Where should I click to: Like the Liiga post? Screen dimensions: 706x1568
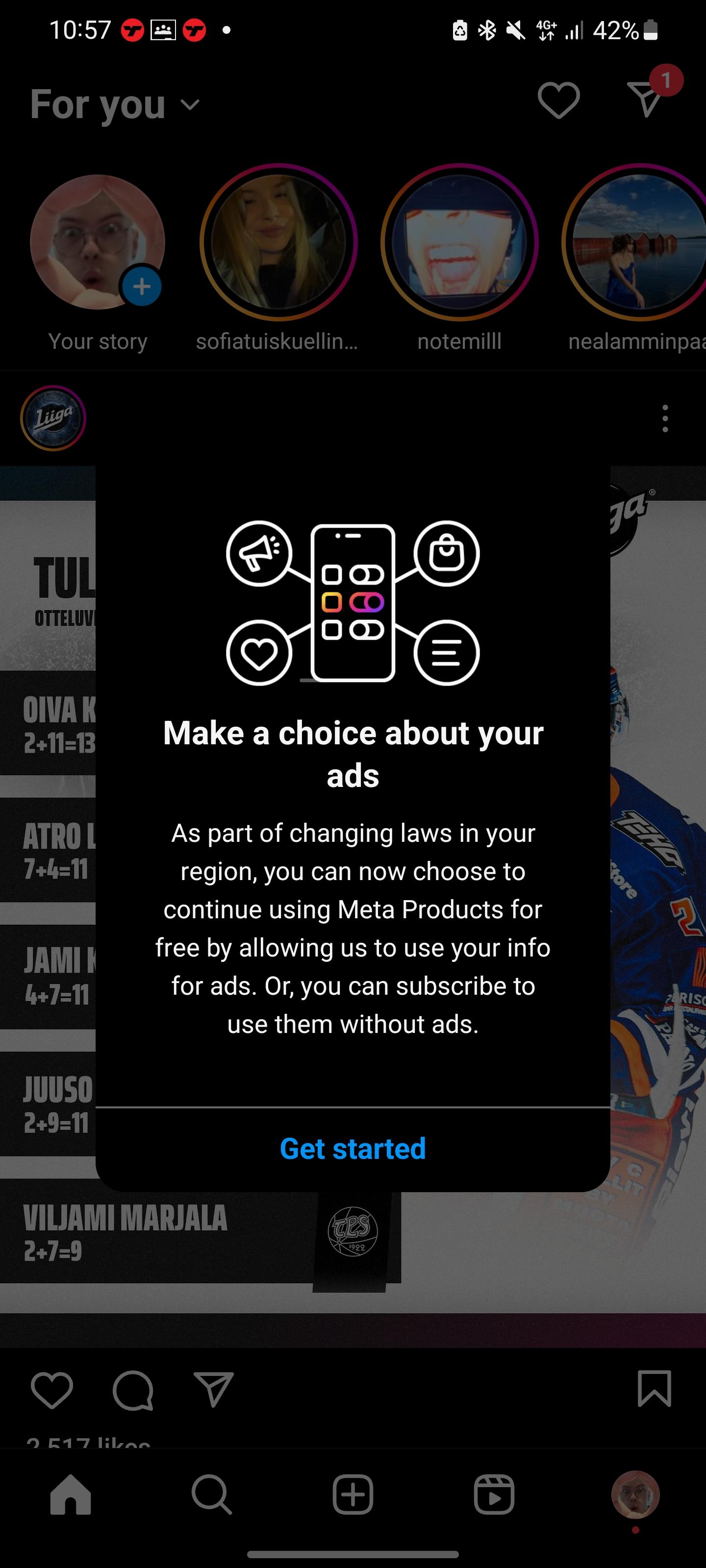[x=52, y=1390]
